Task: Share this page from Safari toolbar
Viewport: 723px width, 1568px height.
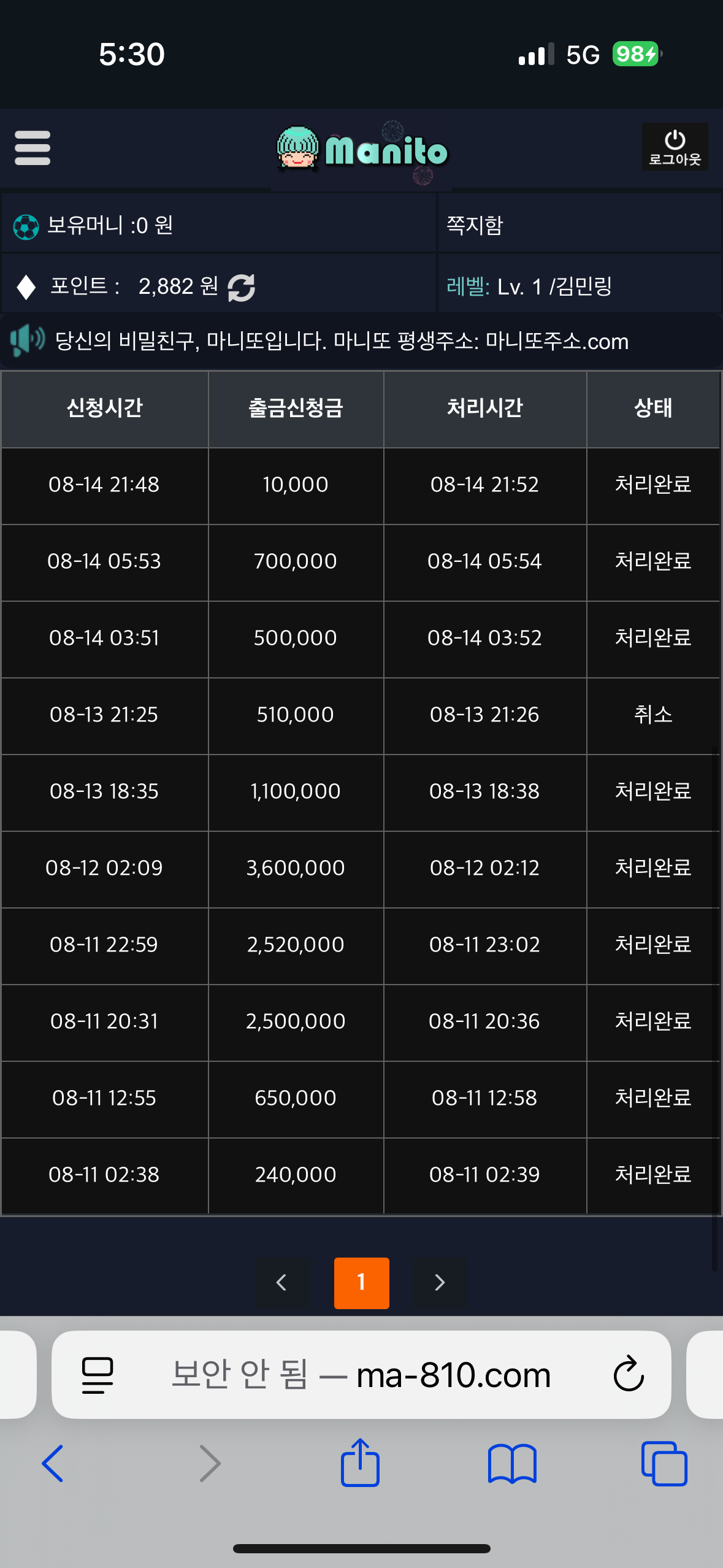Action: 360,1464
